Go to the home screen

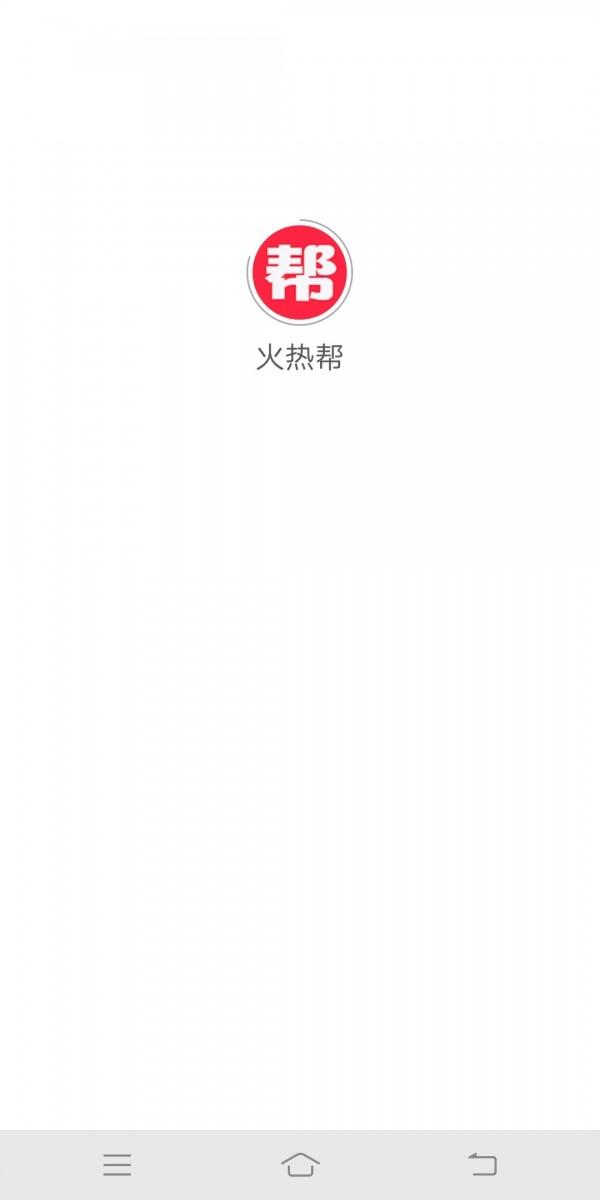point(300,1164)
